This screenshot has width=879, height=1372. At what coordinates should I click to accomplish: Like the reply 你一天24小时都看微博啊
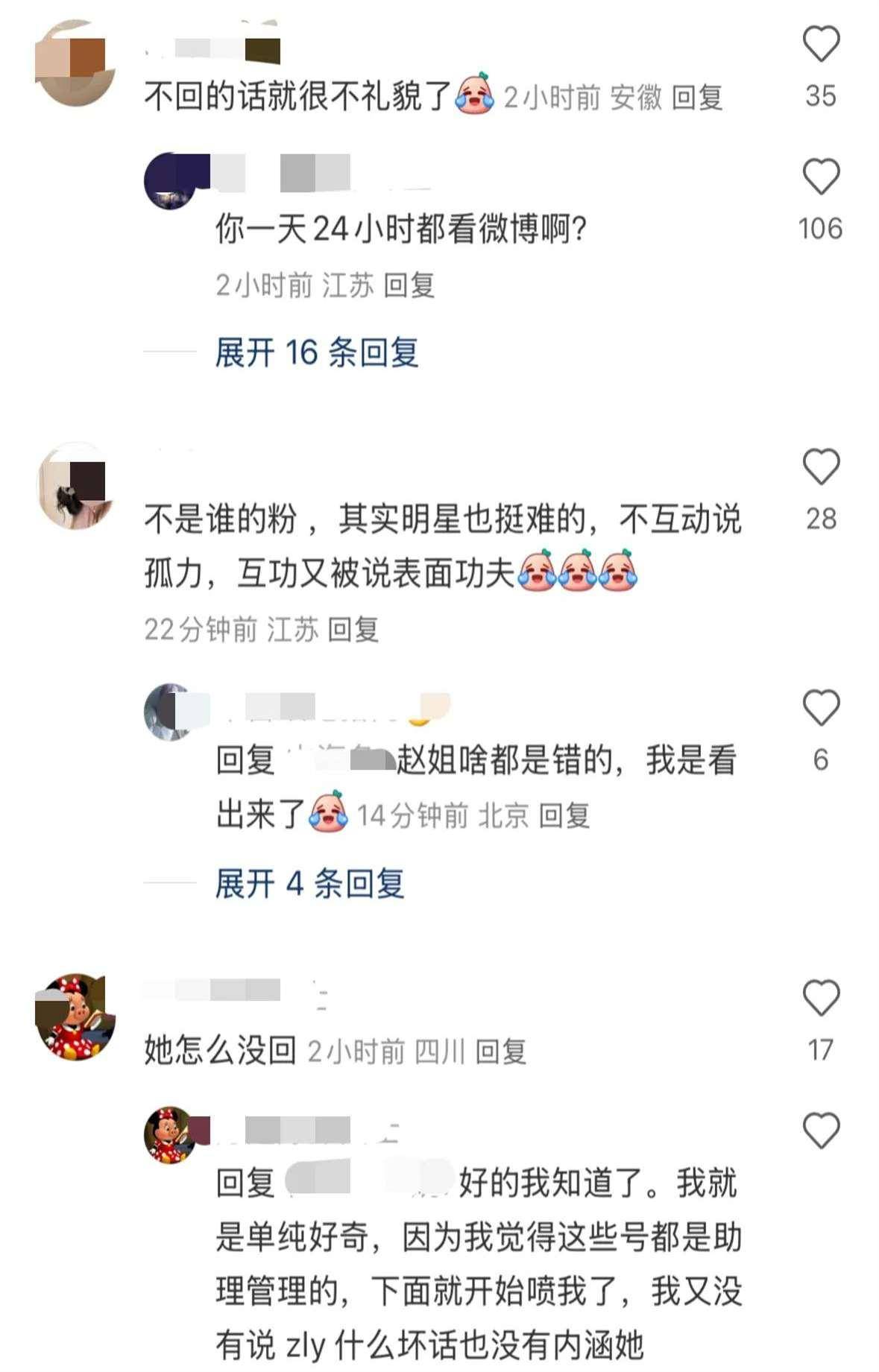[x=820, y=177]
